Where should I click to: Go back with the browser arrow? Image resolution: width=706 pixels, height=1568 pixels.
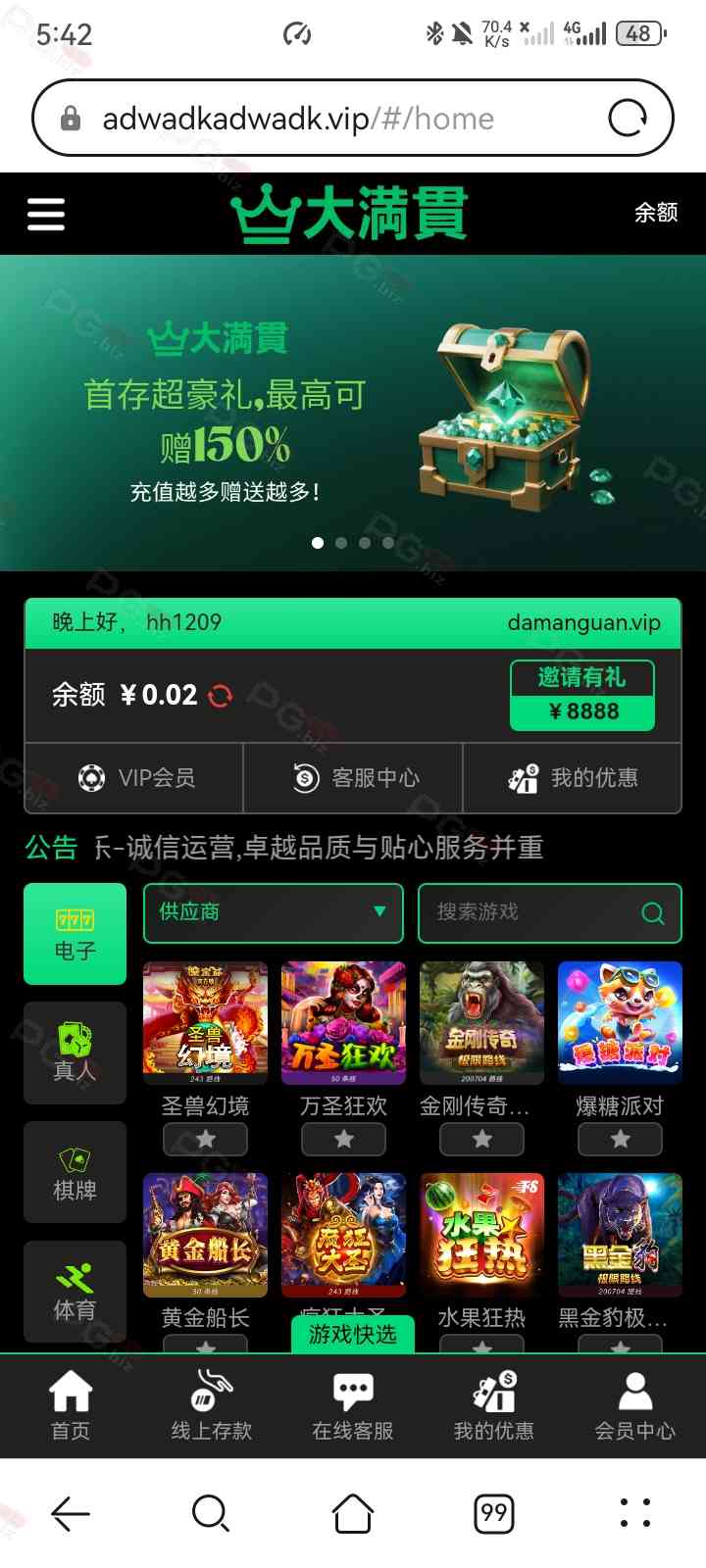[x=71, y=1513]
